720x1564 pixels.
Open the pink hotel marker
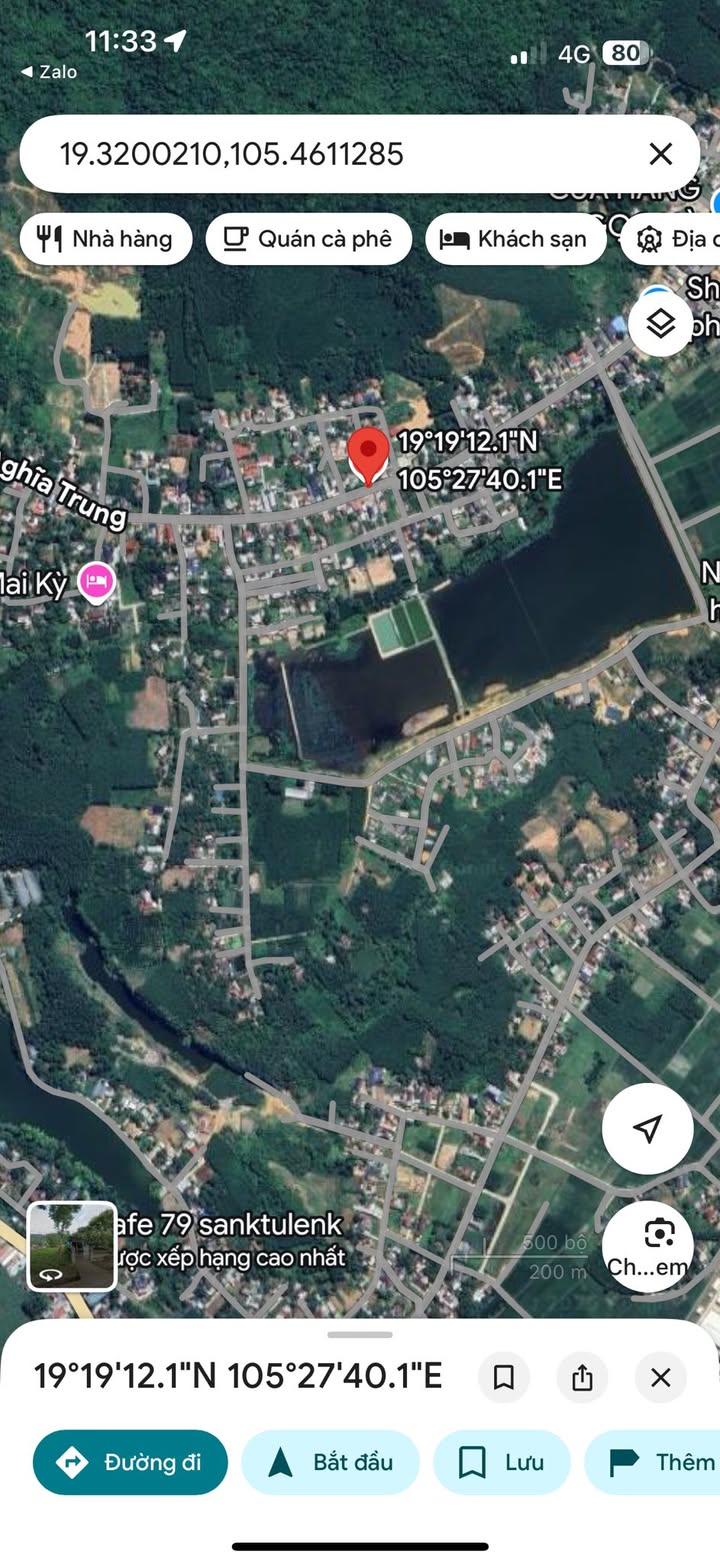(96, 580)
